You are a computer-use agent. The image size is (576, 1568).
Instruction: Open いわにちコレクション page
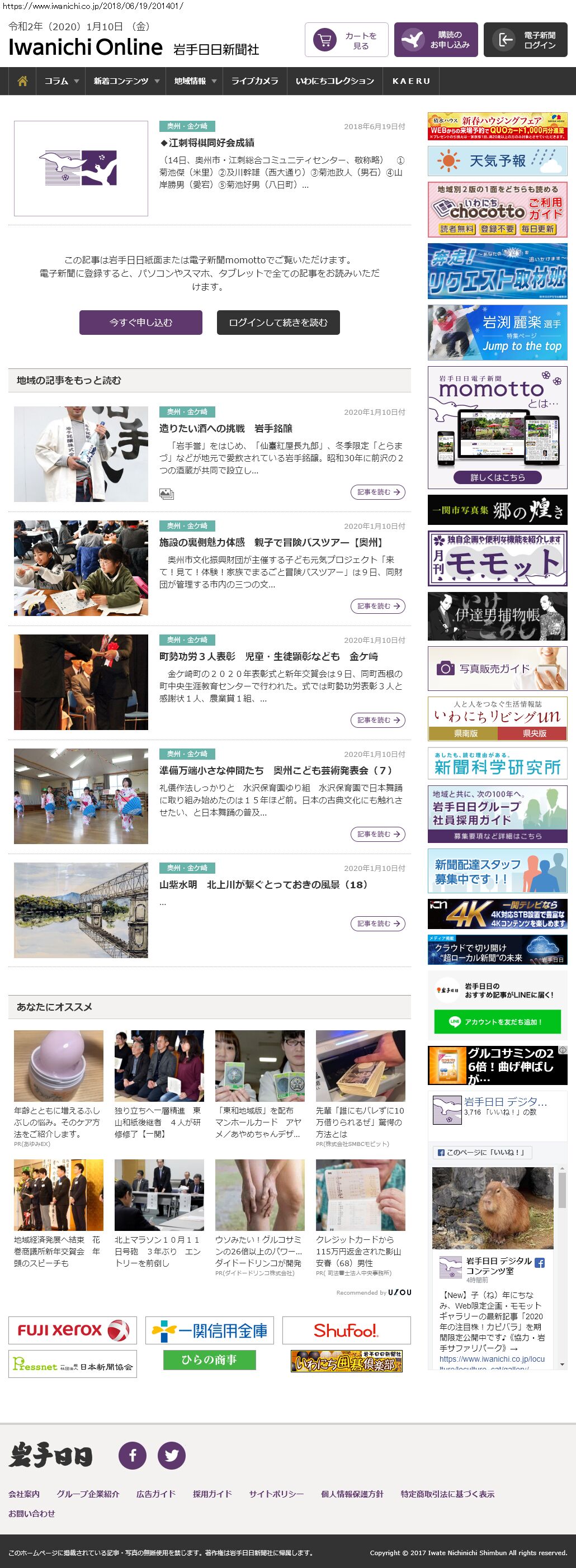click(x=334, y=81)
